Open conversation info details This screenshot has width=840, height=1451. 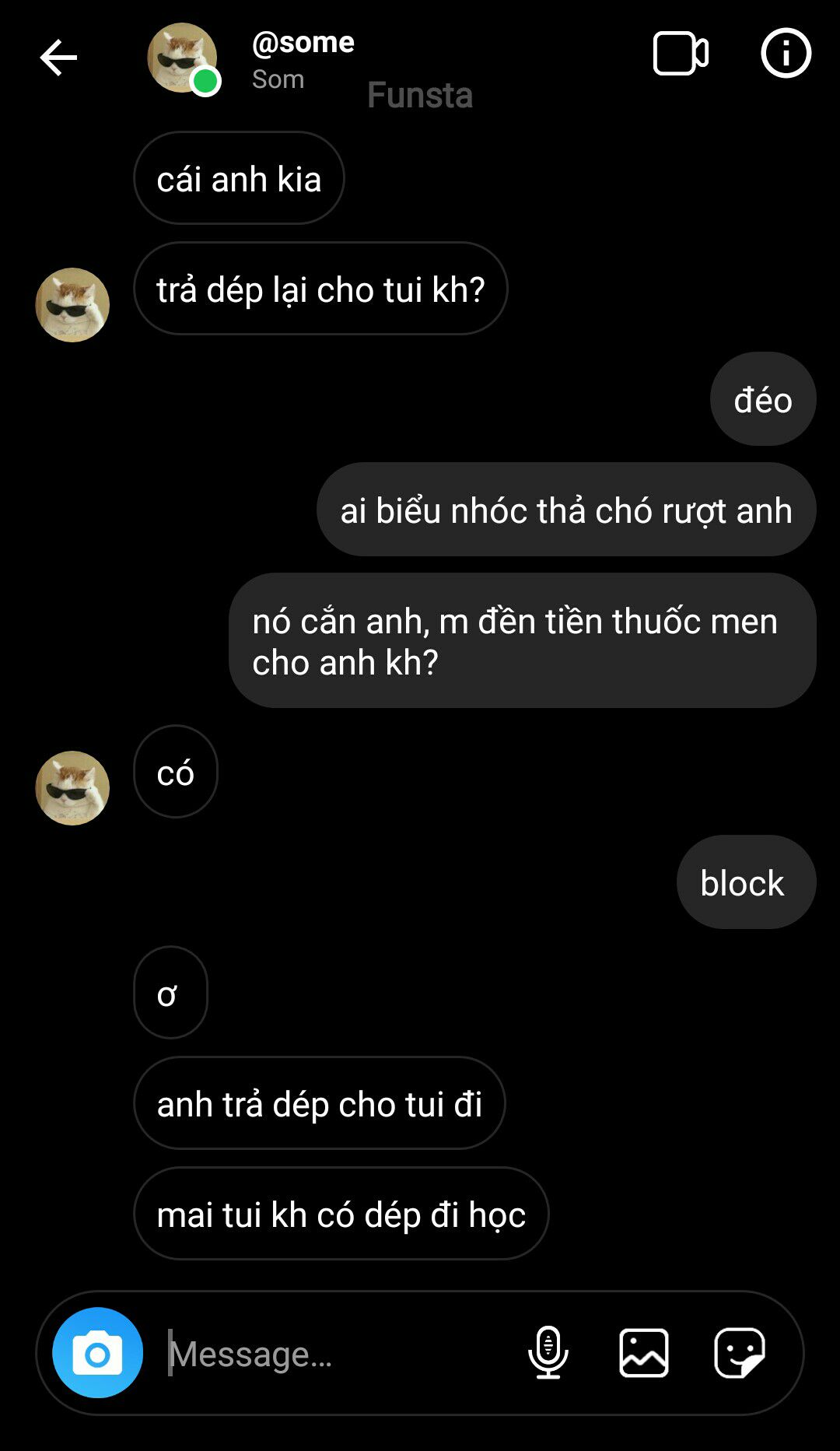pos(786,54)
